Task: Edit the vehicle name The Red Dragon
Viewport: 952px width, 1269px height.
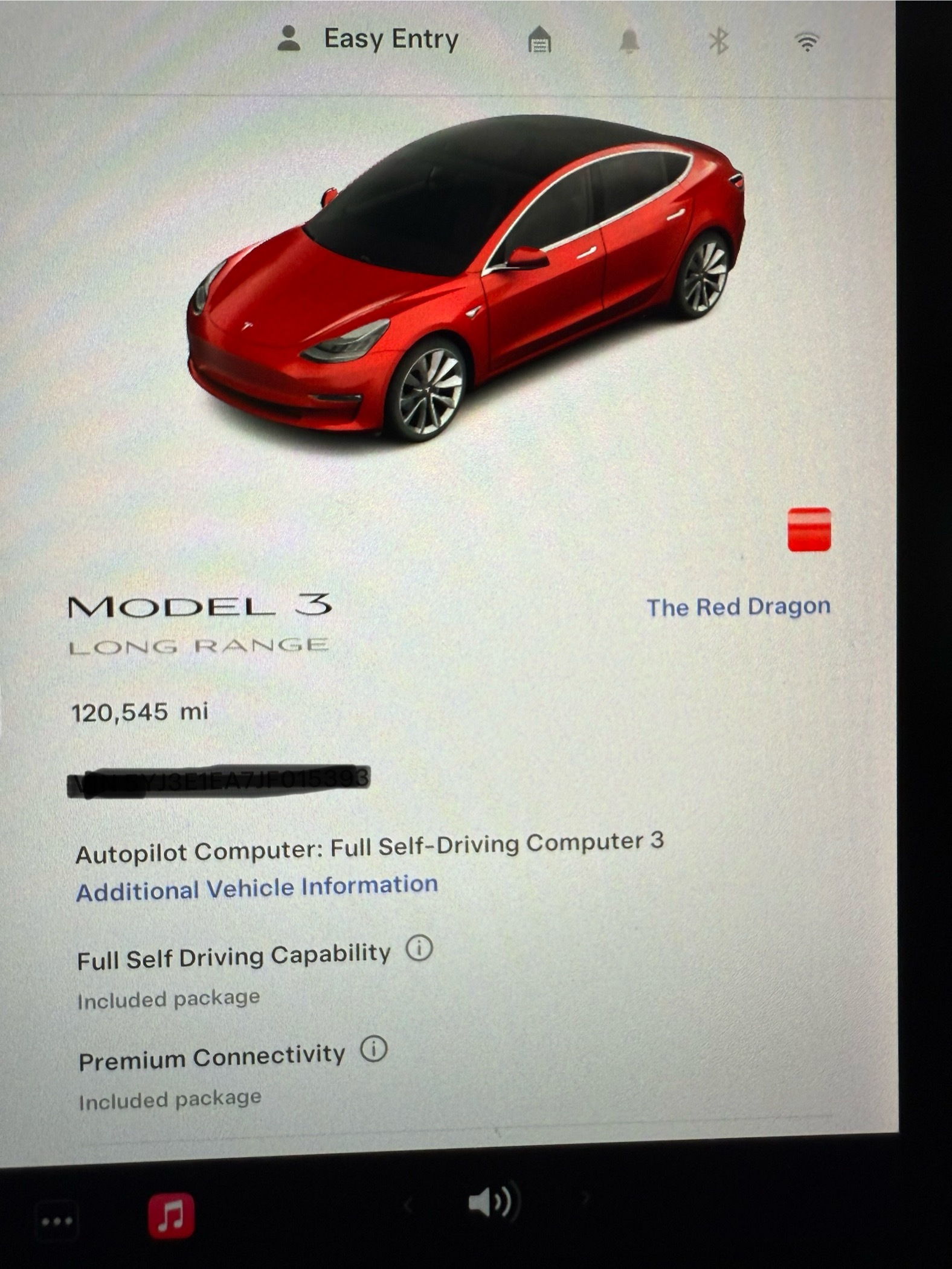Action: (738, 607)
